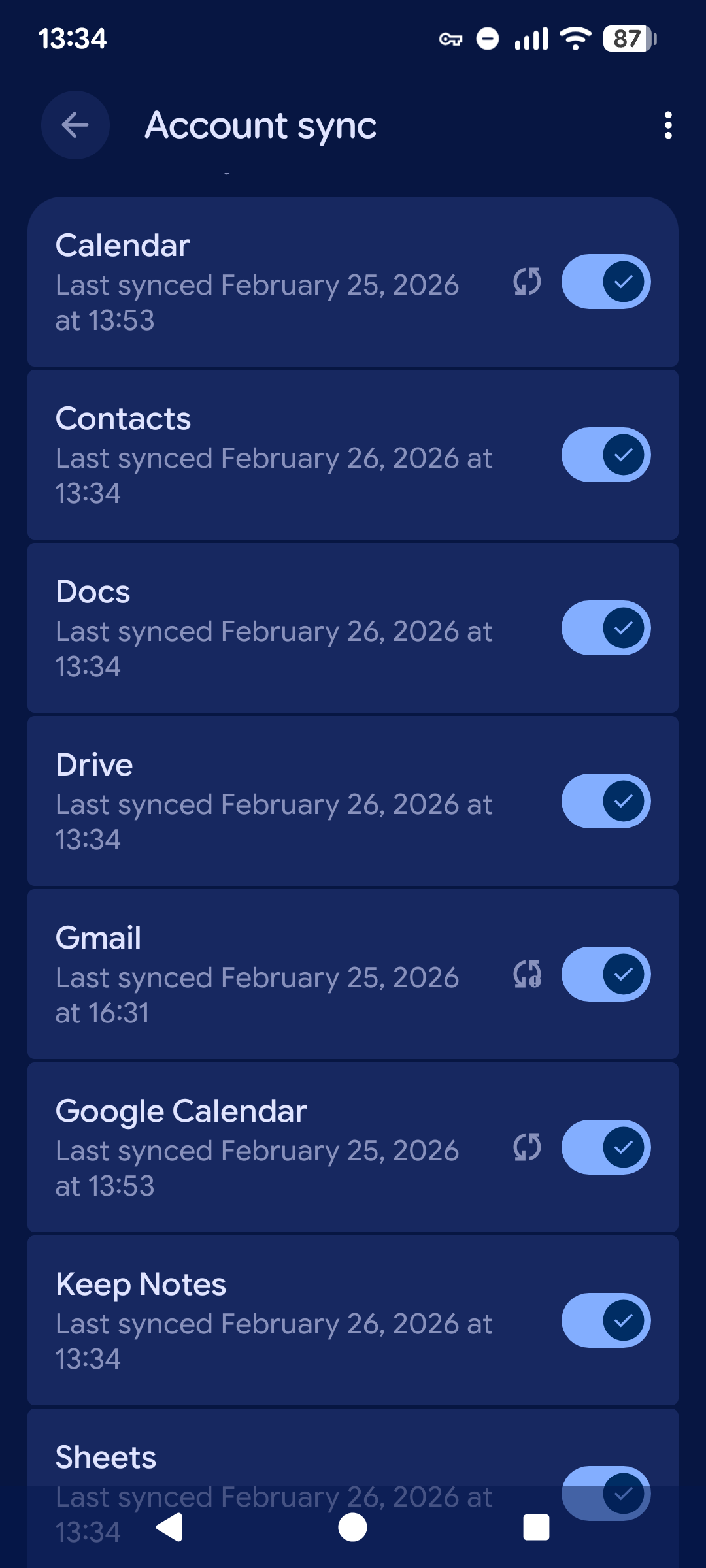Toggle Keep Notes sync off
Viewport: 706px width, 1568px height.
coord(606,1320)
